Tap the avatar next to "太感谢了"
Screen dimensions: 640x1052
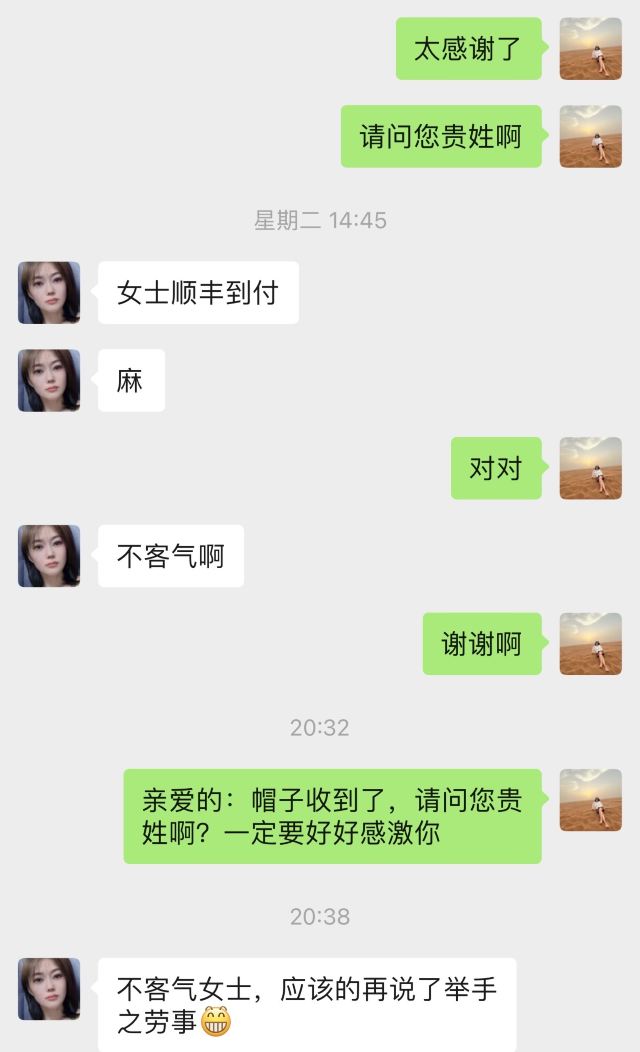click(590, 49)
